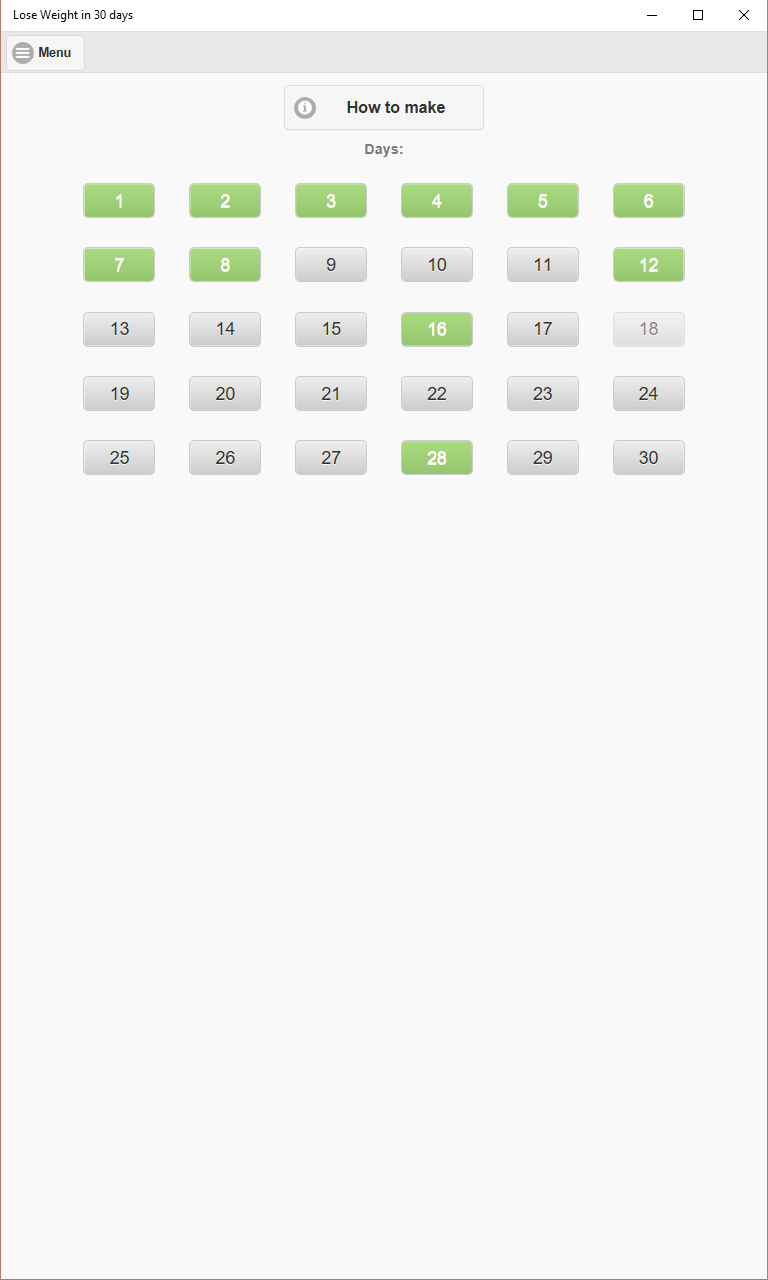This screenshot has height=1280, width=768.
Task: Select day 22
Action: [x=437, y=394]
